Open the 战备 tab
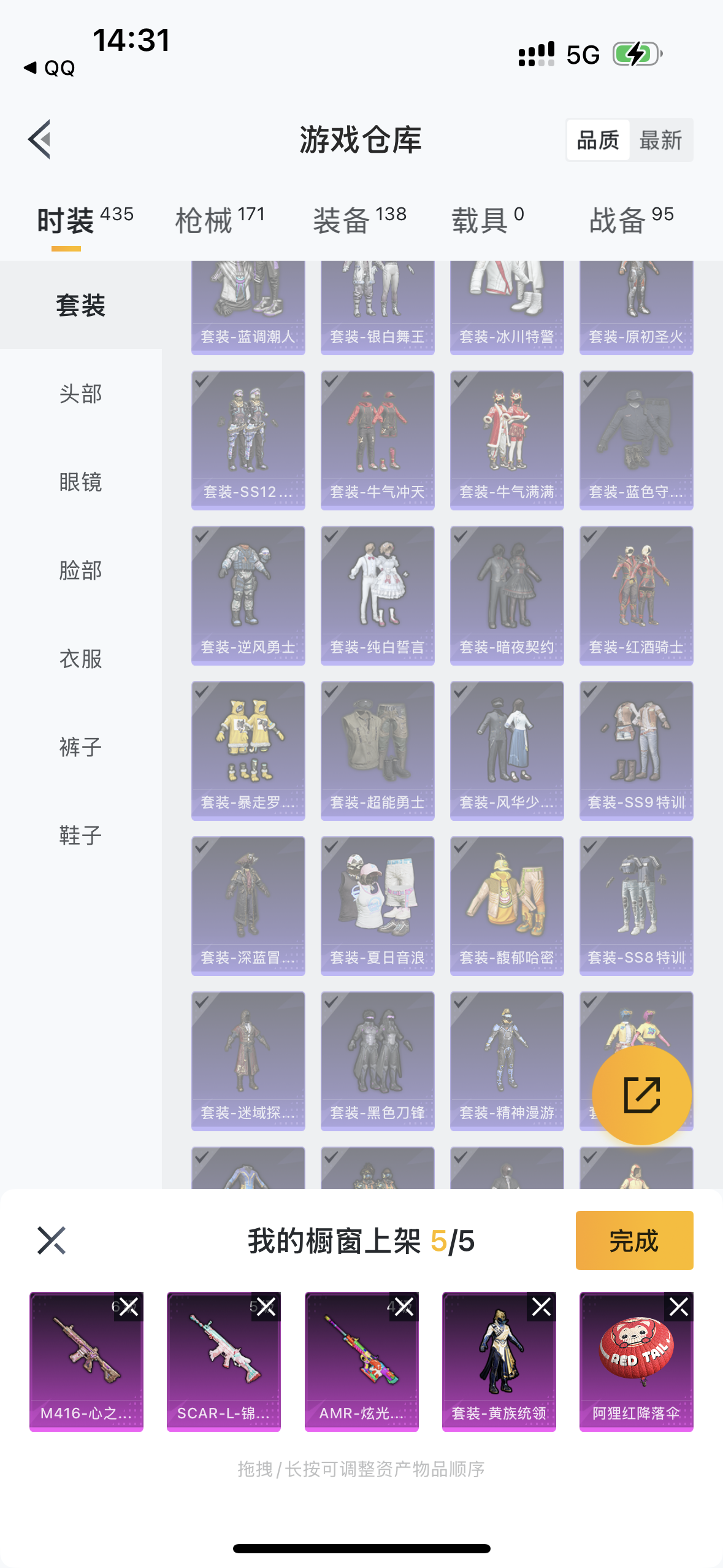The image size is (723, 1568). click(x=631, y=220)
